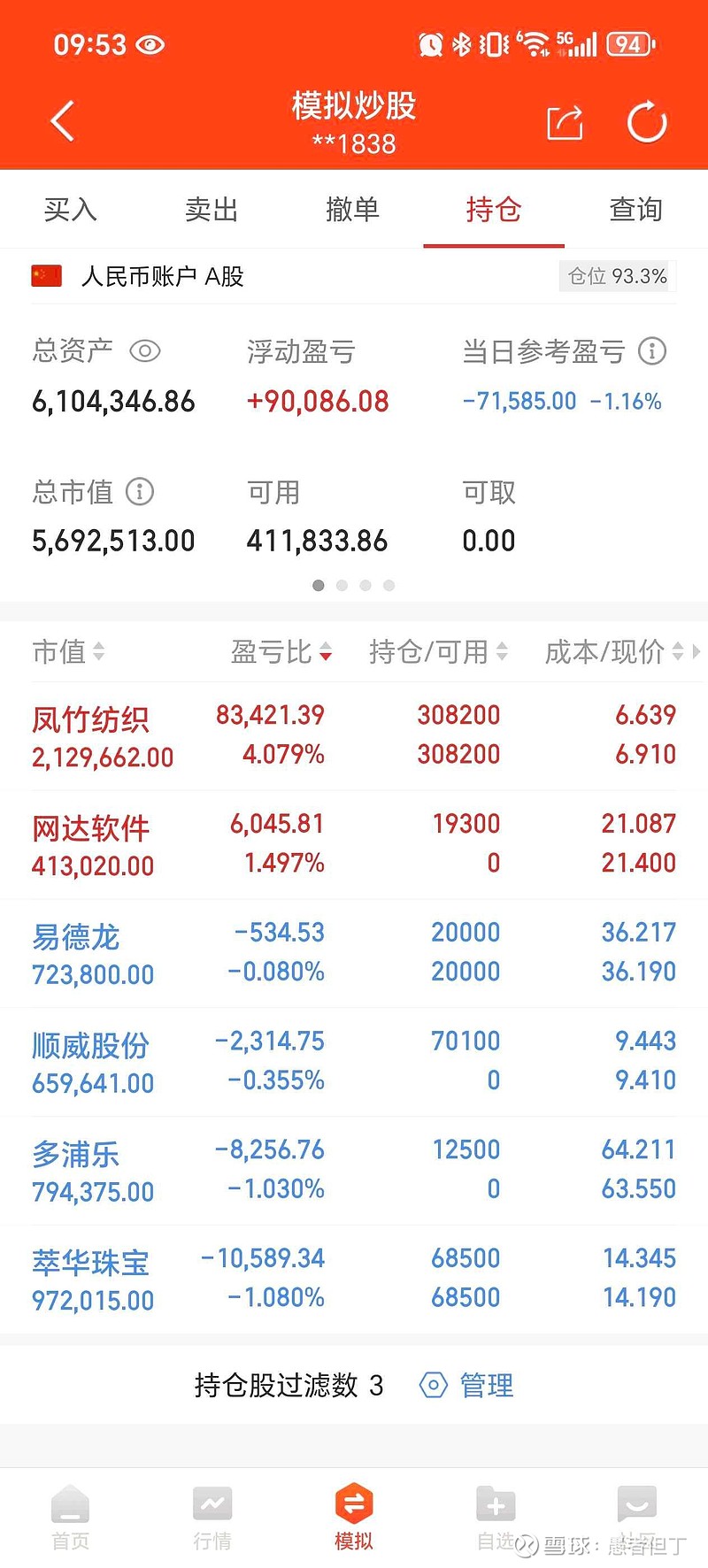
Task: Switch to the 买入 tab
Action: click(71, 210)
